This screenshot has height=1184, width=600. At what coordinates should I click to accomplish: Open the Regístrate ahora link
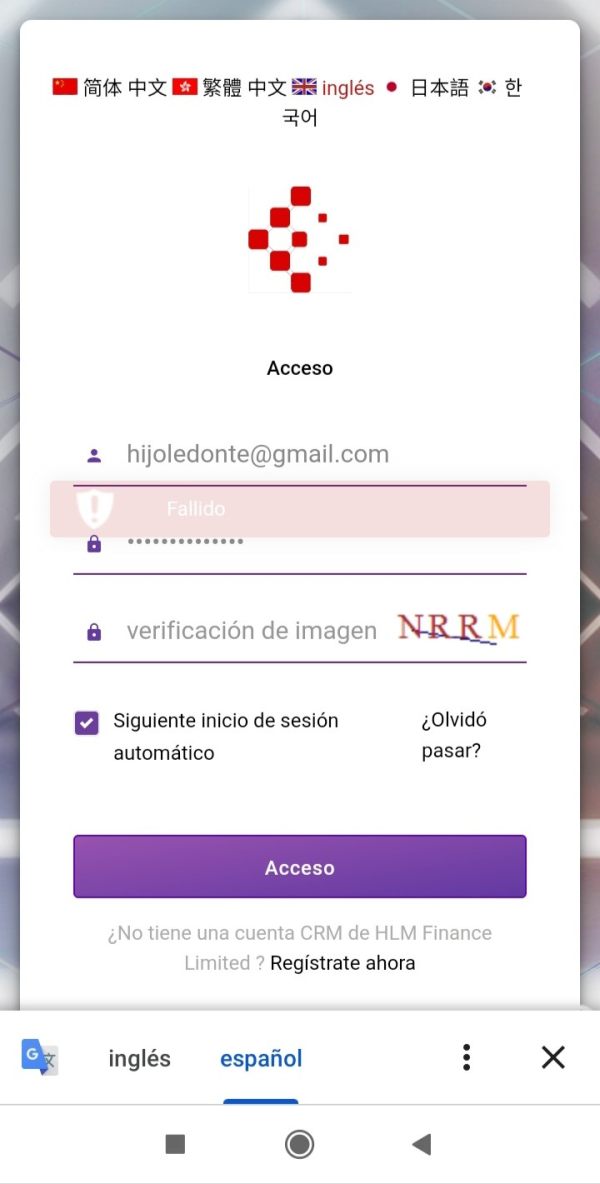343,964
